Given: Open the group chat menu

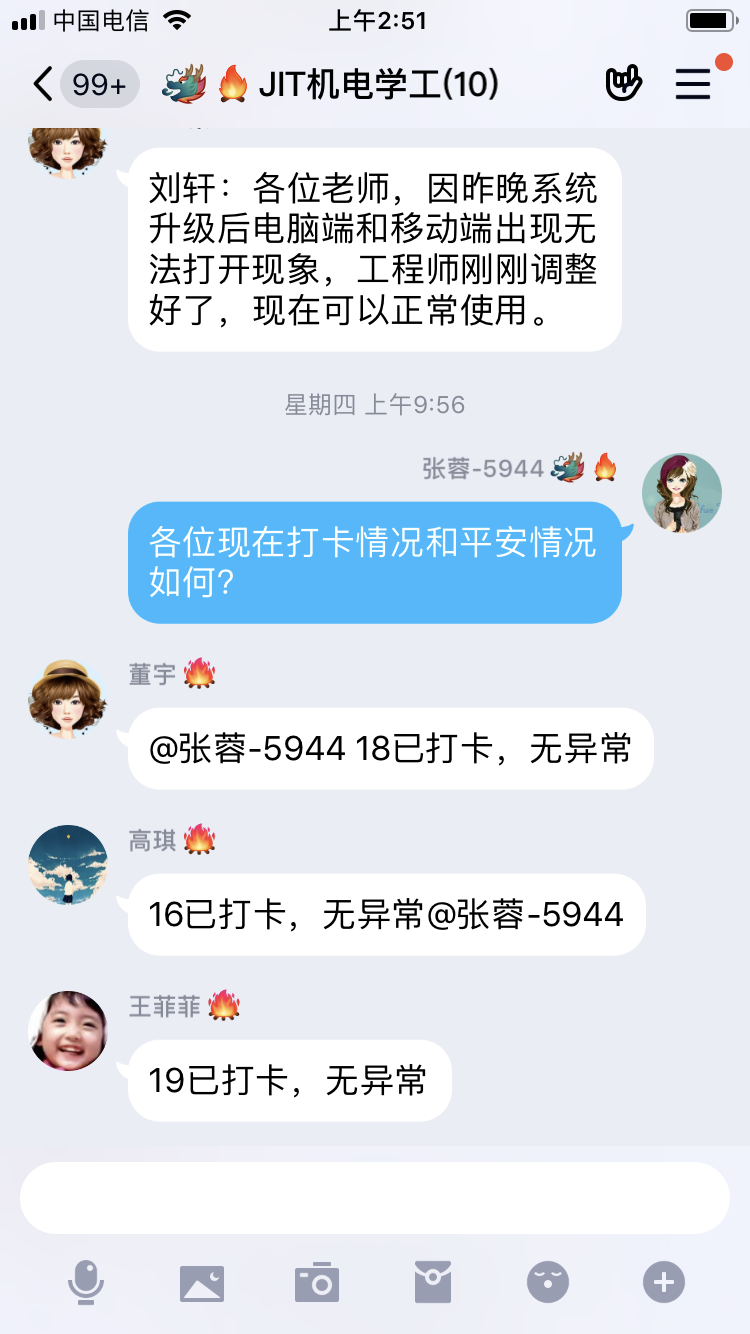Looking at the screenshot, I should click(693, 85).
